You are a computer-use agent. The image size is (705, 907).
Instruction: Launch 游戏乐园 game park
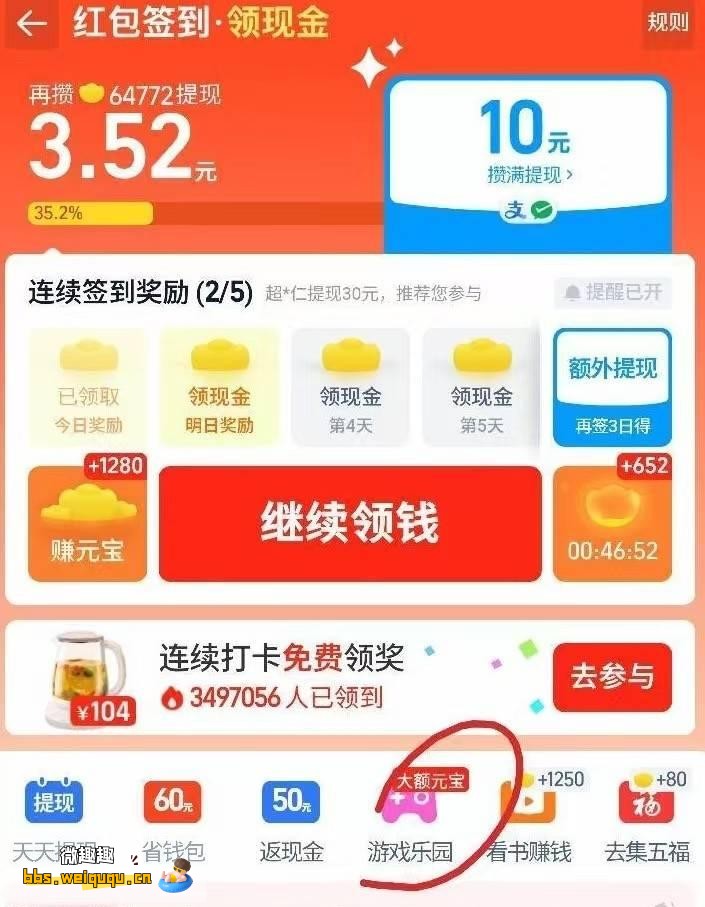410,815
